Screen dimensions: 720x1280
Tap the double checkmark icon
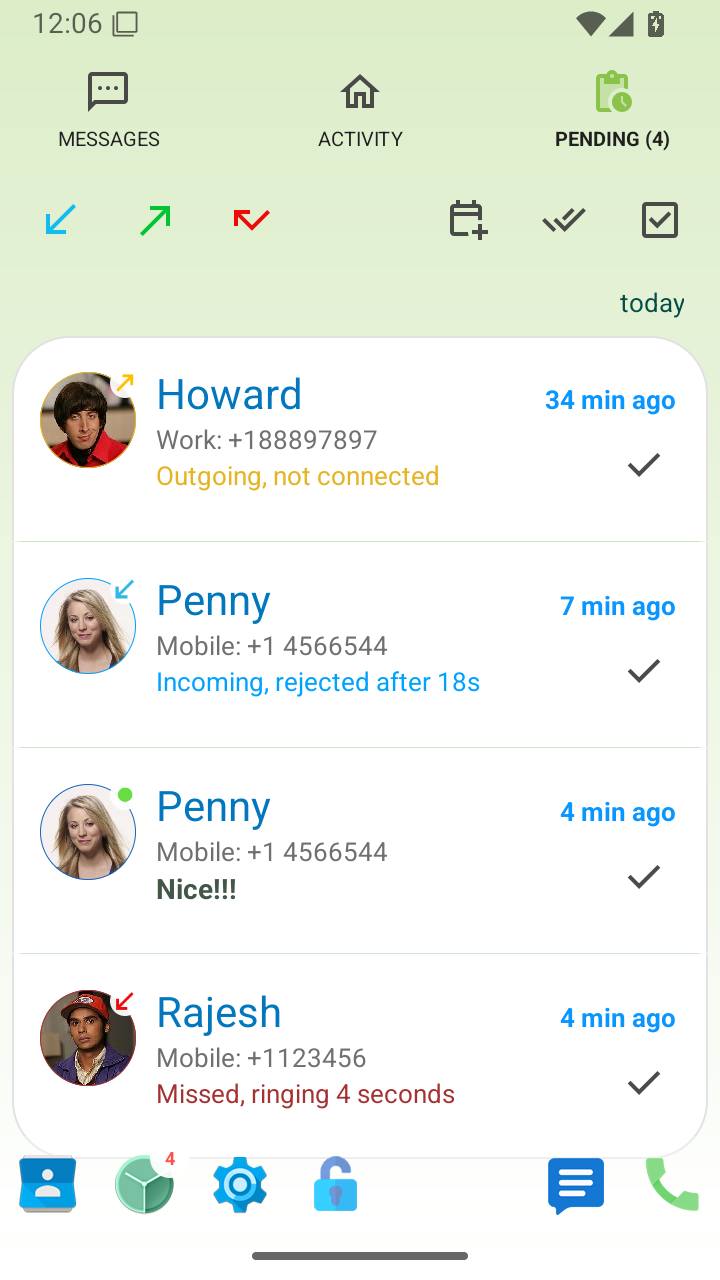tap(564, 220)
